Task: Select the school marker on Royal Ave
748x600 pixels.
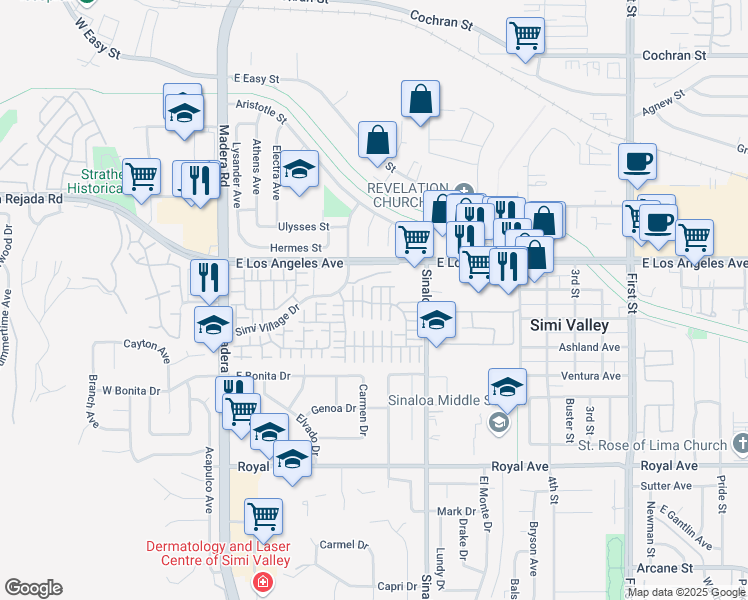Action: pyautogui.click(x=292, y=463)
